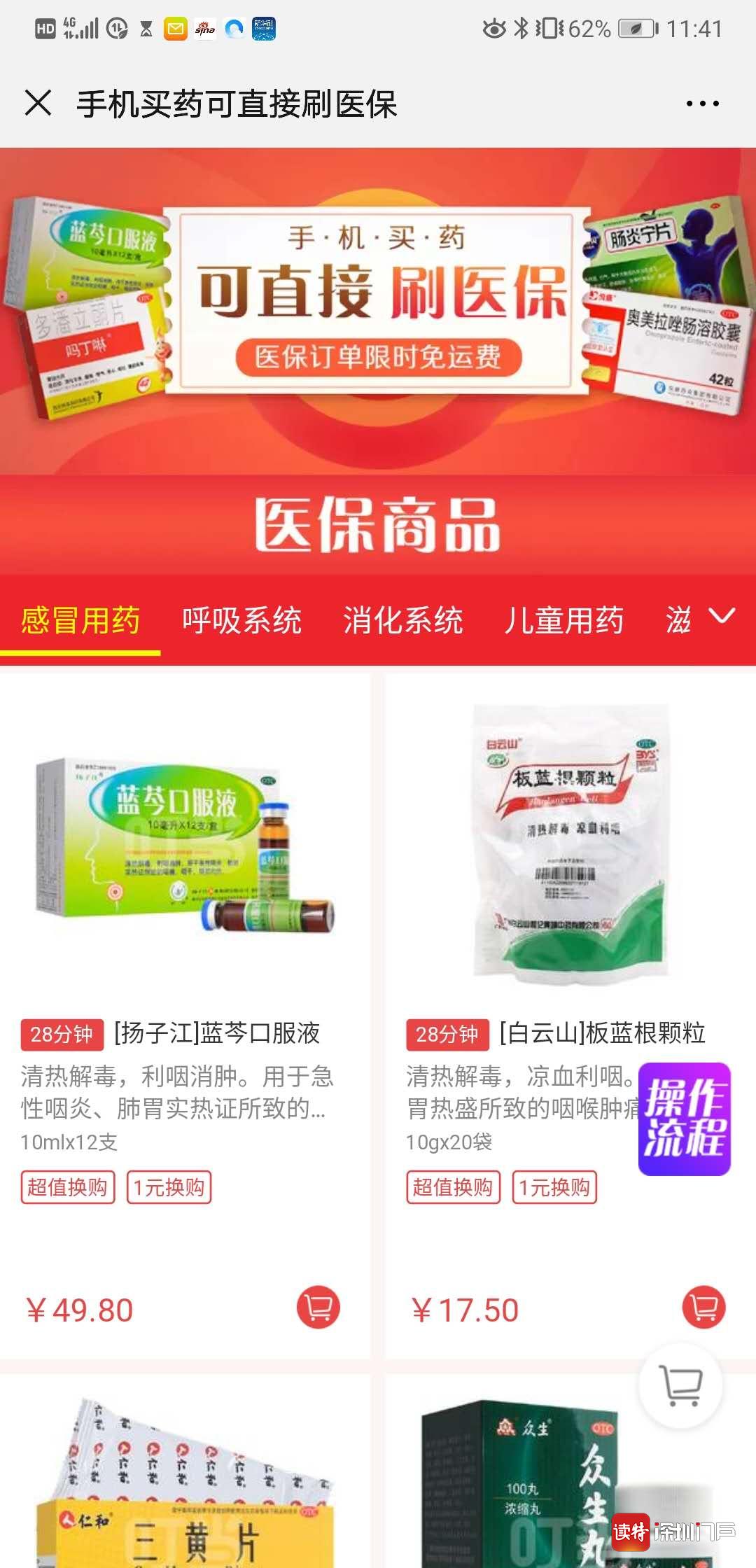The image size is (756, 1568).
Task: Switch to the 呼吸系统 tab
Action: coord(241,621)
